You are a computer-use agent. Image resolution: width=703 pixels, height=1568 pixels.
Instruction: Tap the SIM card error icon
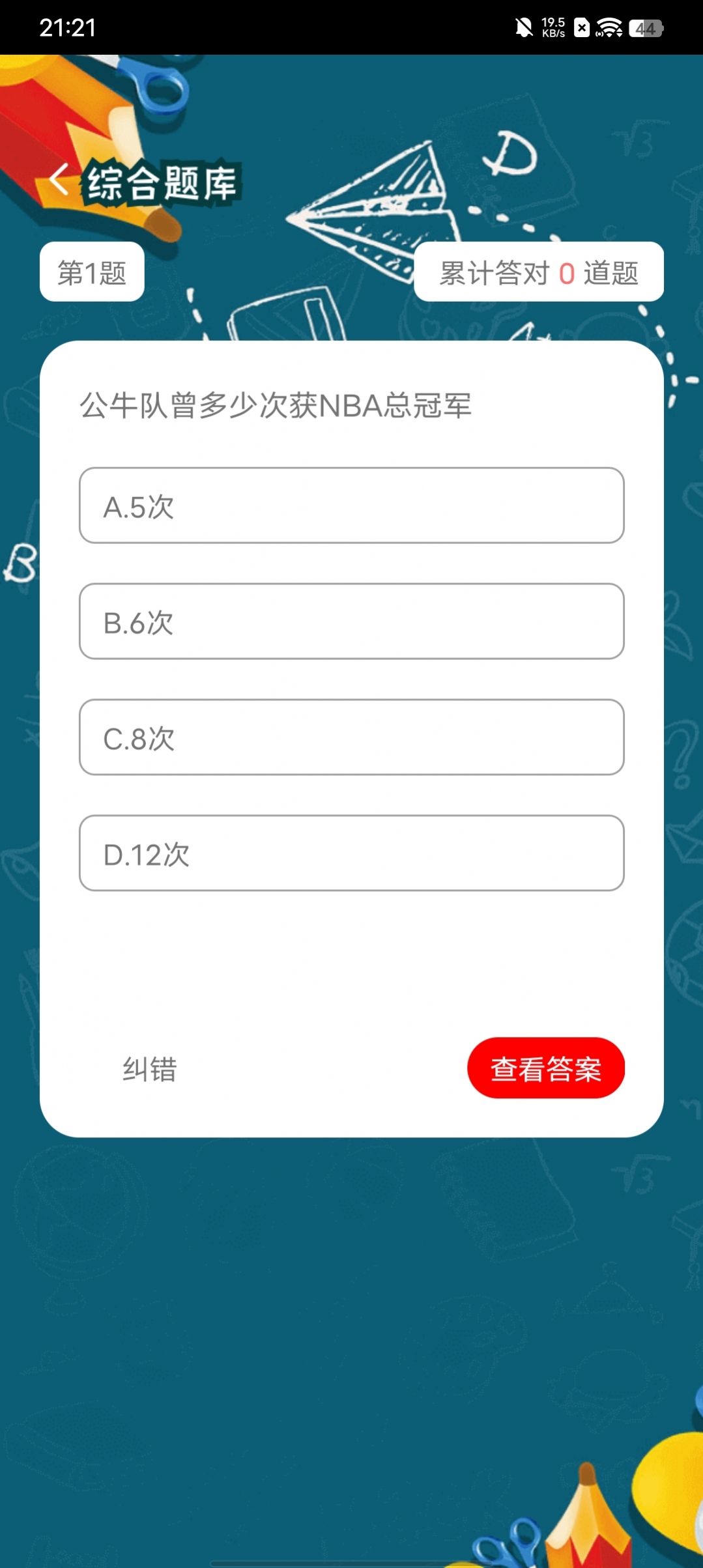pyautogui.click(x=581, y=29)
